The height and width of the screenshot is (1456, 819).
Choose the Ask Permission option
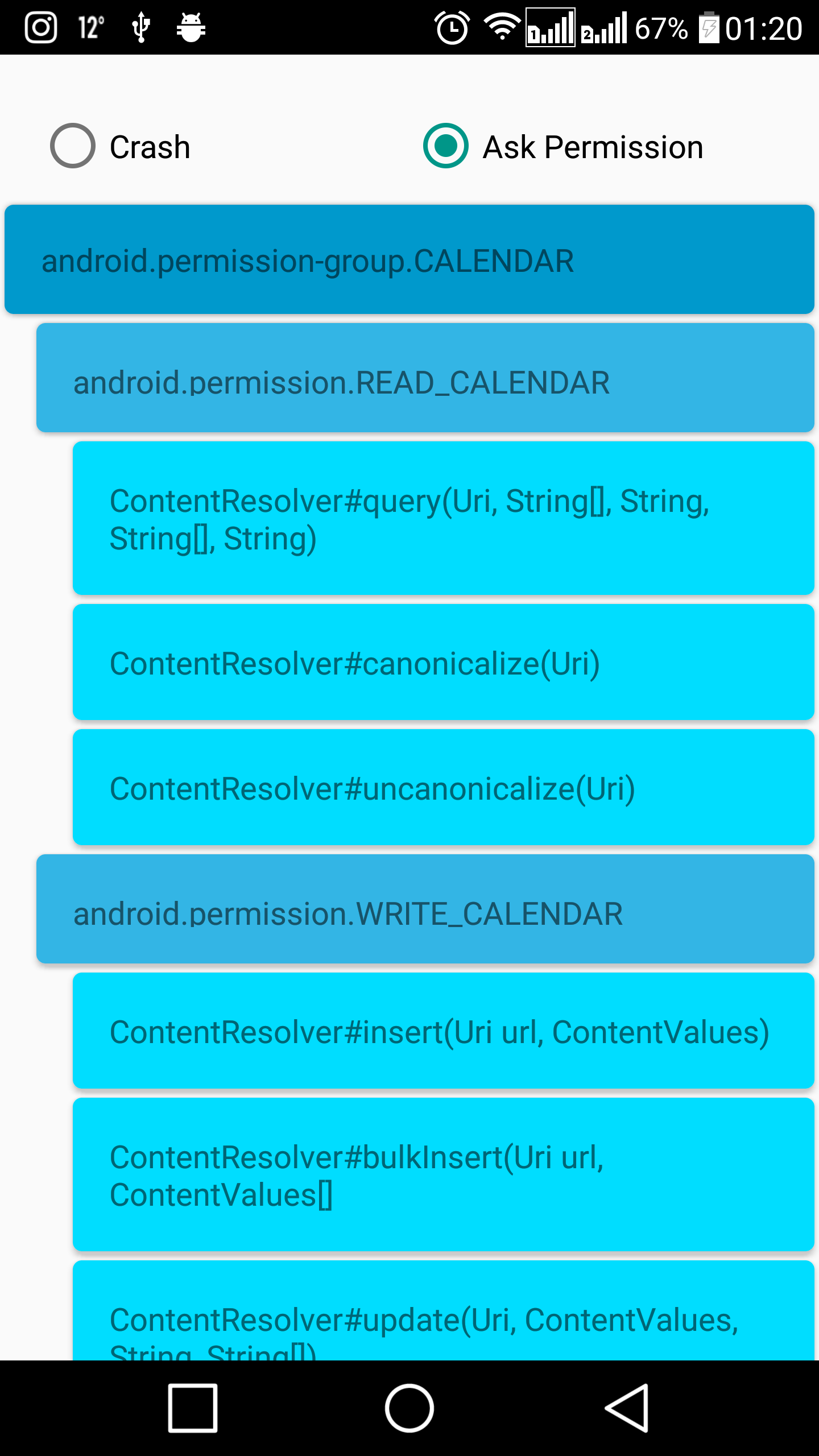(563, 146)
